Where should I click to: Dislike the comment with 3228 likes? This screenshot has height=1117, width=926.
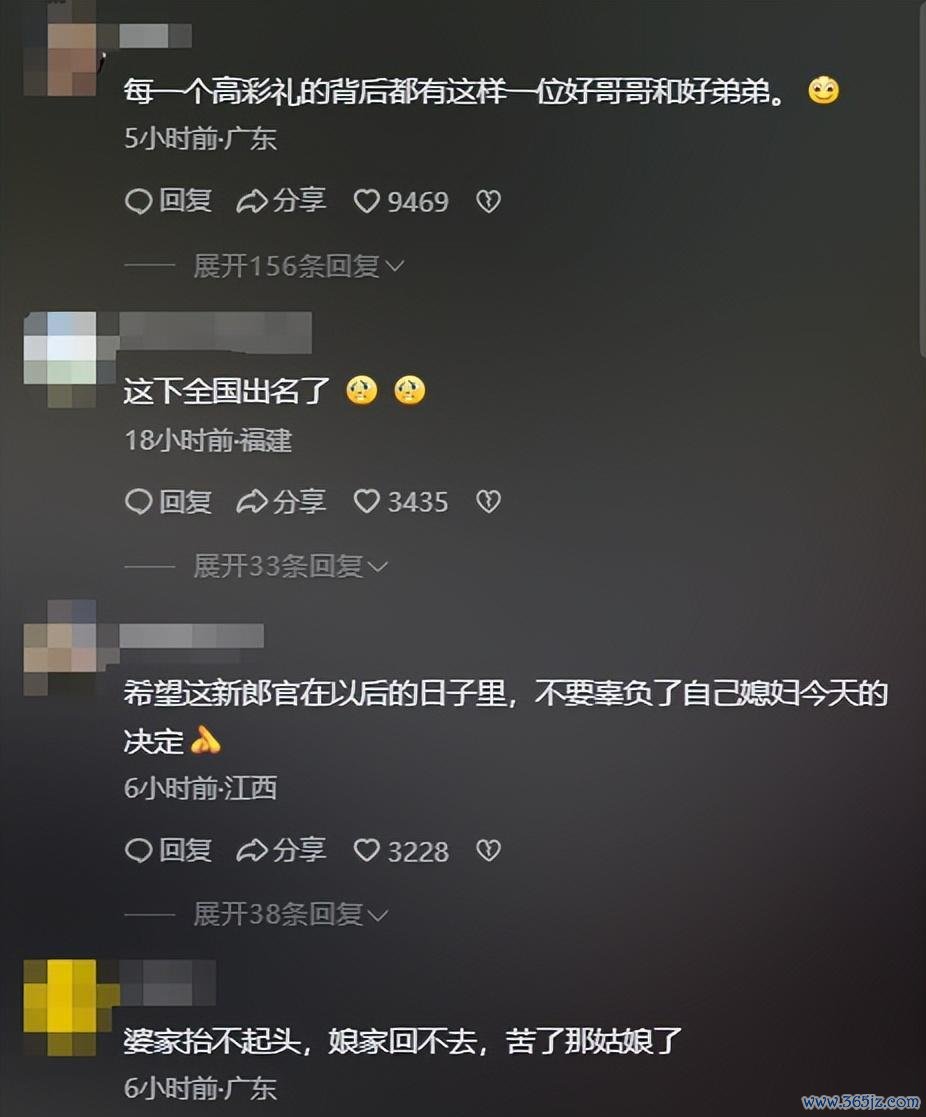[488, 852]
